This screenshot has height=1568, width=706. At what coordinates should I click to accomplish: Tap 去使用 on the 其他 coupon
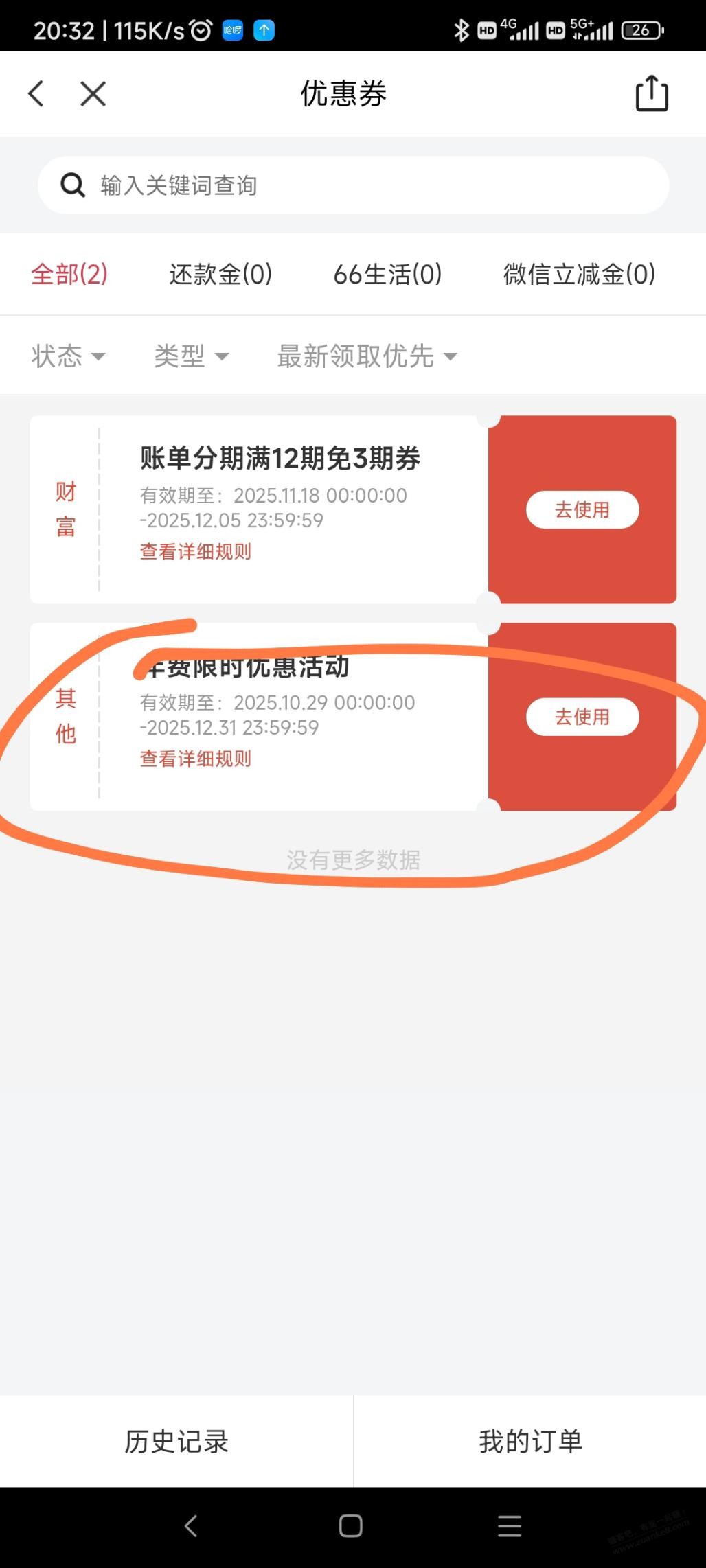582,717
